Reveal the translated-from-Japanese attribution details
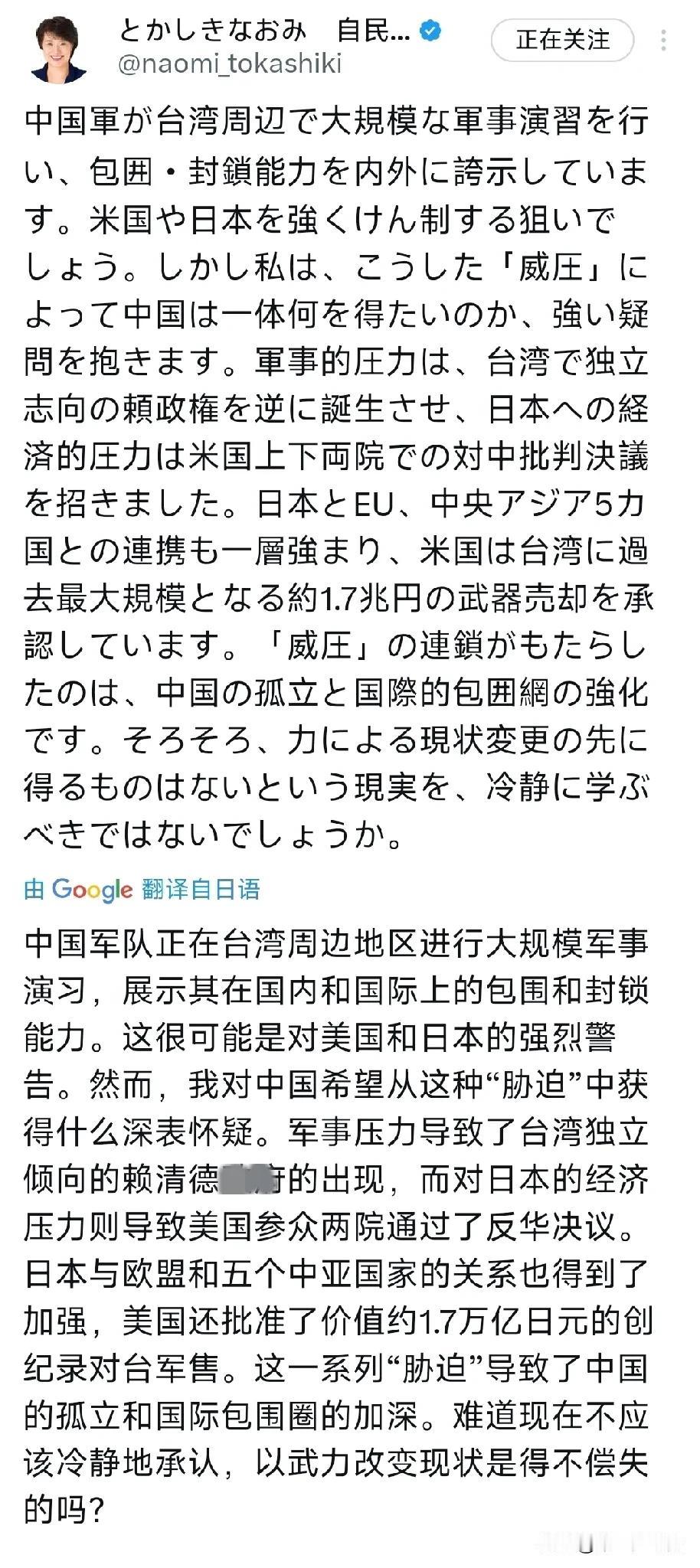700x1568 pixels. [140, 890]
